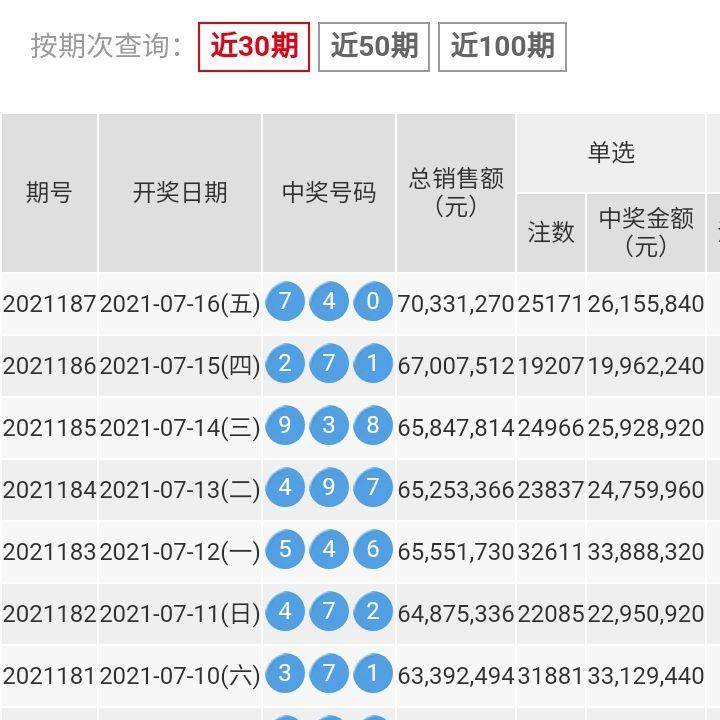Switch to 近50期 results
720x720 pixels.
point(374,47)
